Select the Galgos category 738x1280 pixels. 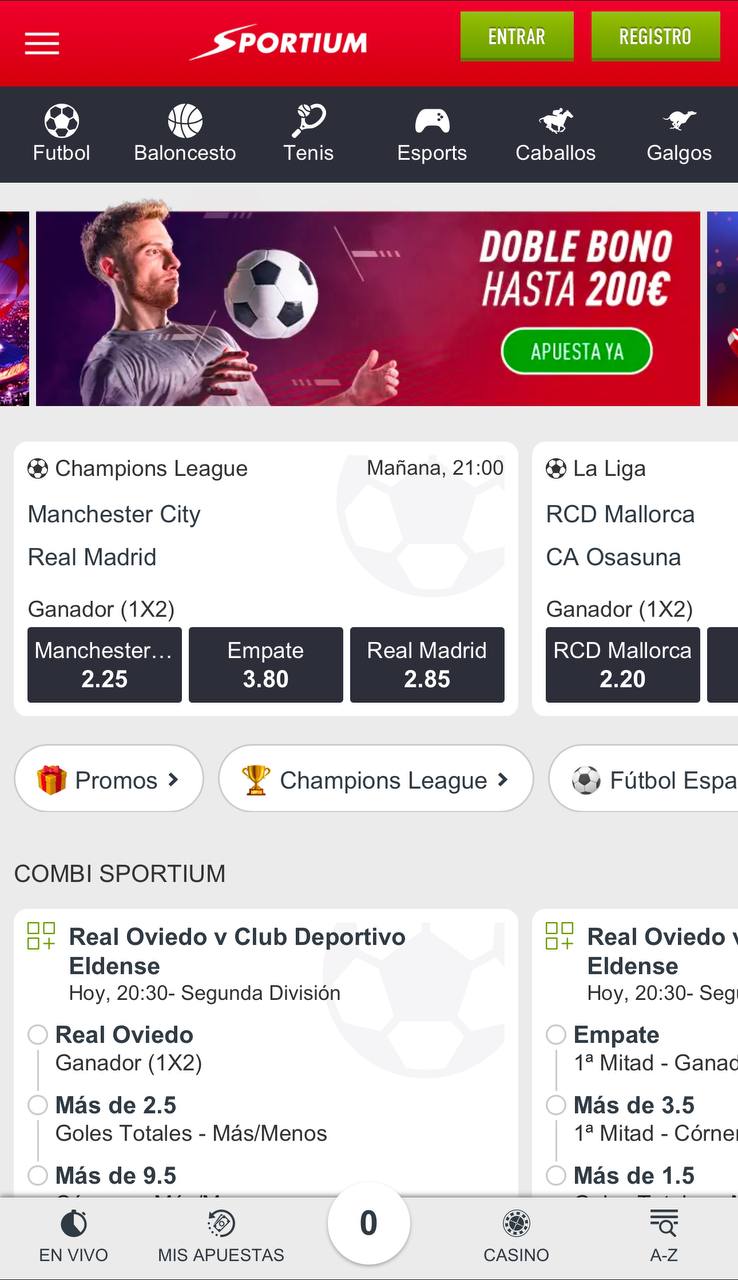pyautogui.click(x=679, y=134)
